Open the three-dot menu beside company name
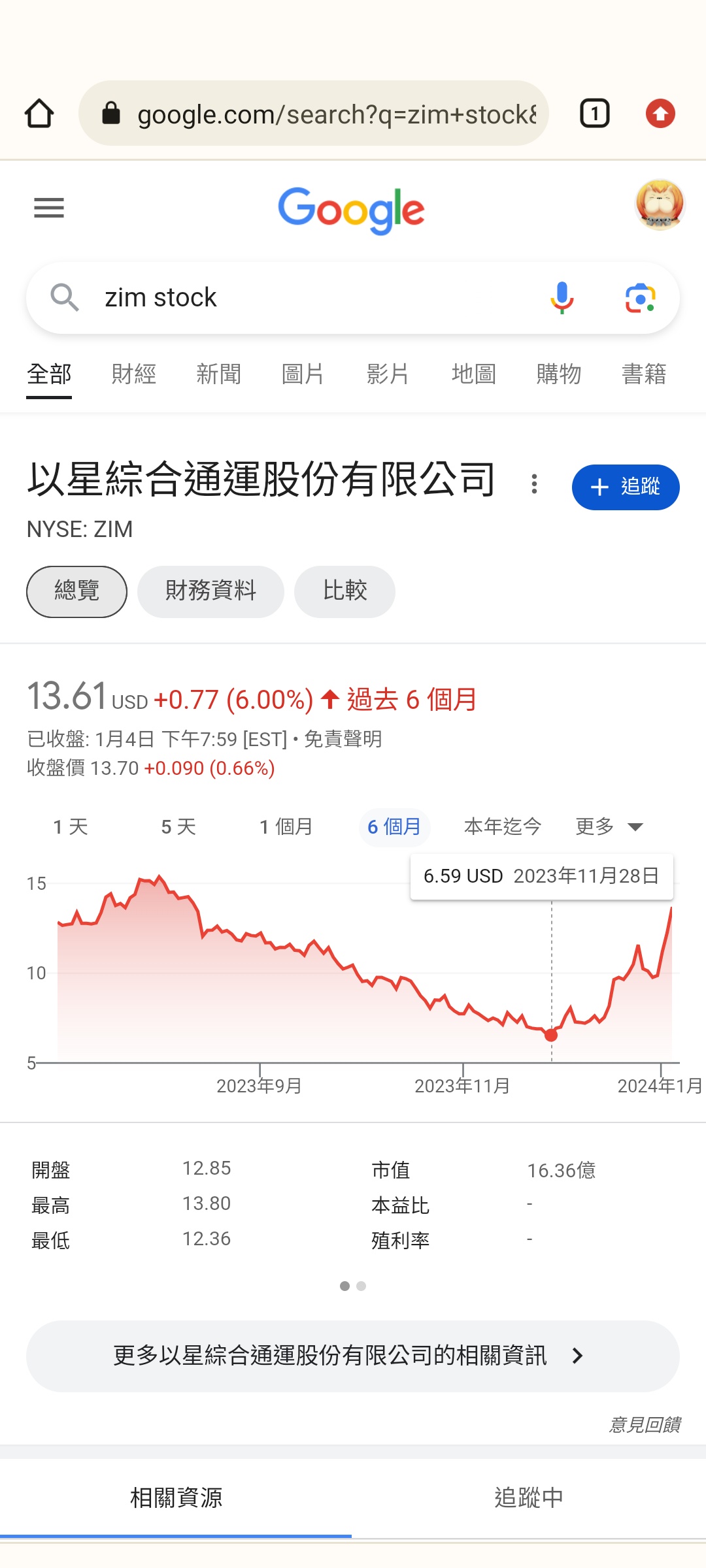The height and width of the screenshot is (1568, 706). coord(534,484)
